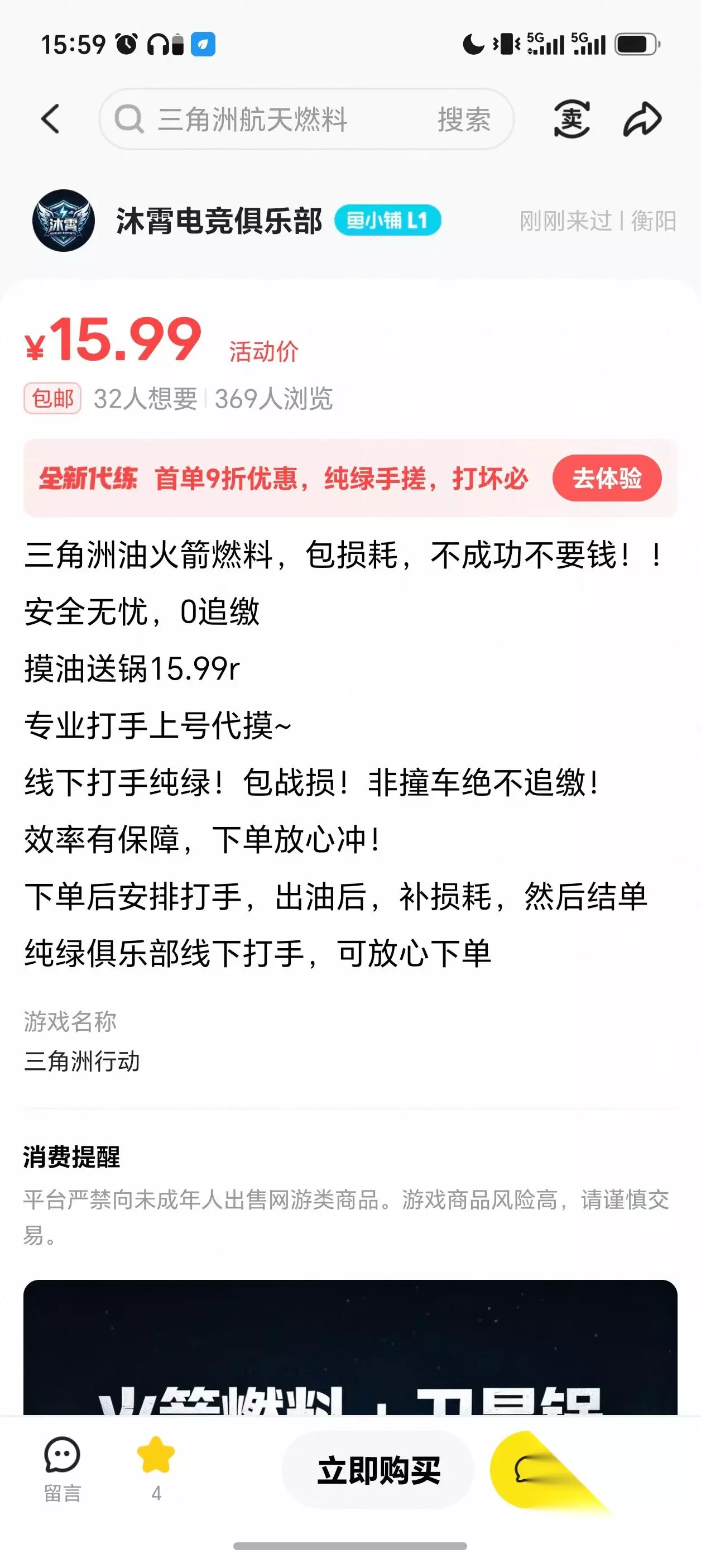Tap the 去体验 button
Viewport: 701px width, 1568px height.
point(607,478)
